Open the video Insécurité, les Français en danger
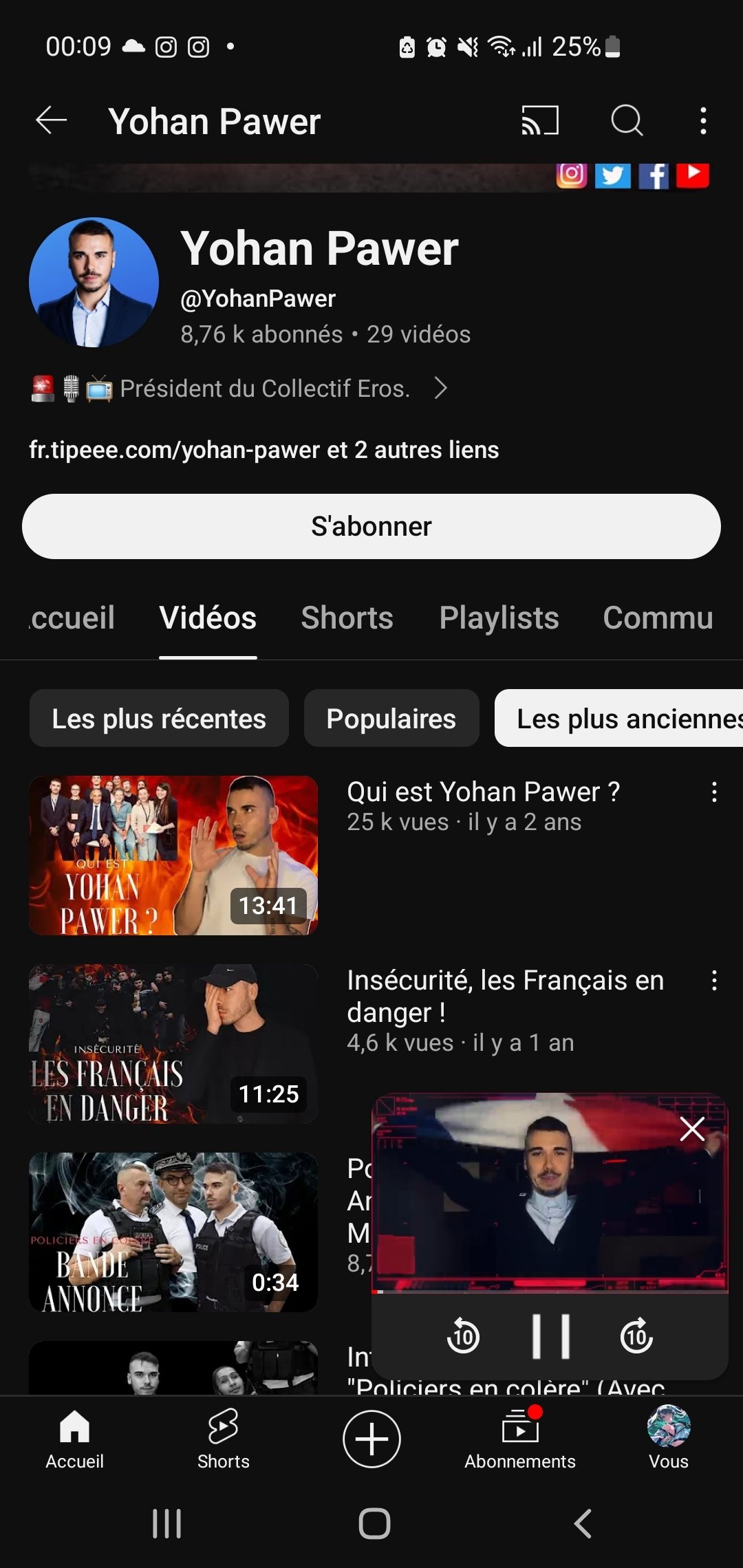 click(x=505, y=996)
